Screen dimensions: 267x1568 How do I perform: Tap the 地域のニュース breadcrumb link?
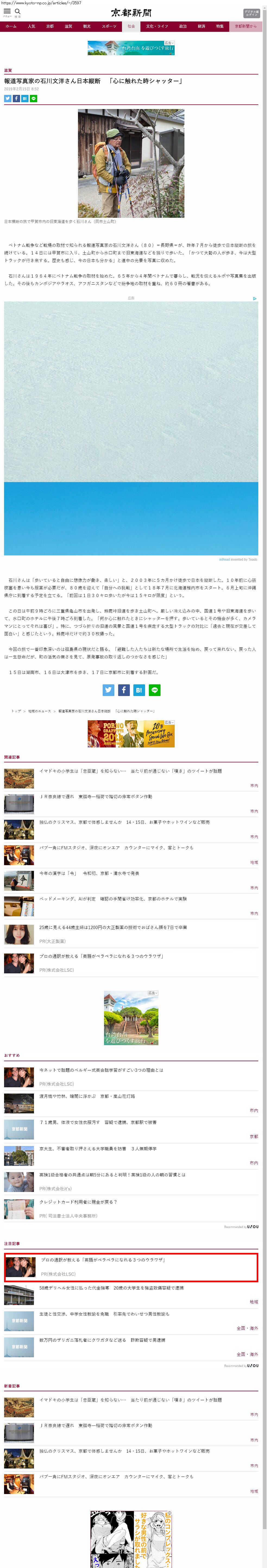tap(40, 711)
